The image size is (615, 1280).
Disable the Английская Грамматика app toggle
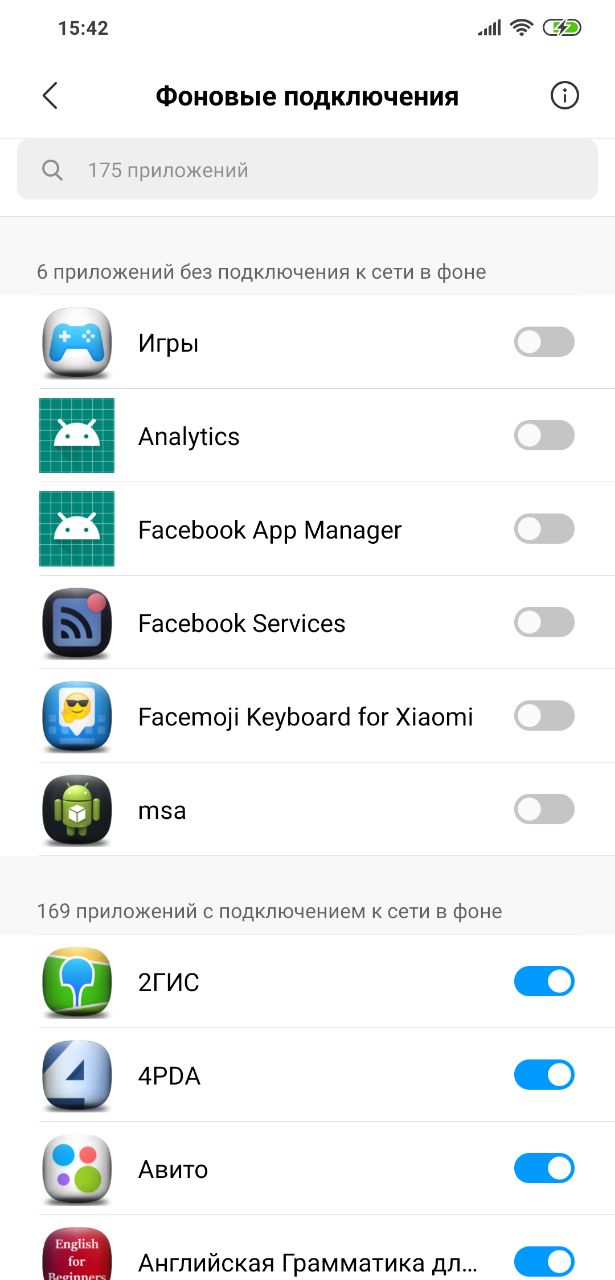point(544,1261)
